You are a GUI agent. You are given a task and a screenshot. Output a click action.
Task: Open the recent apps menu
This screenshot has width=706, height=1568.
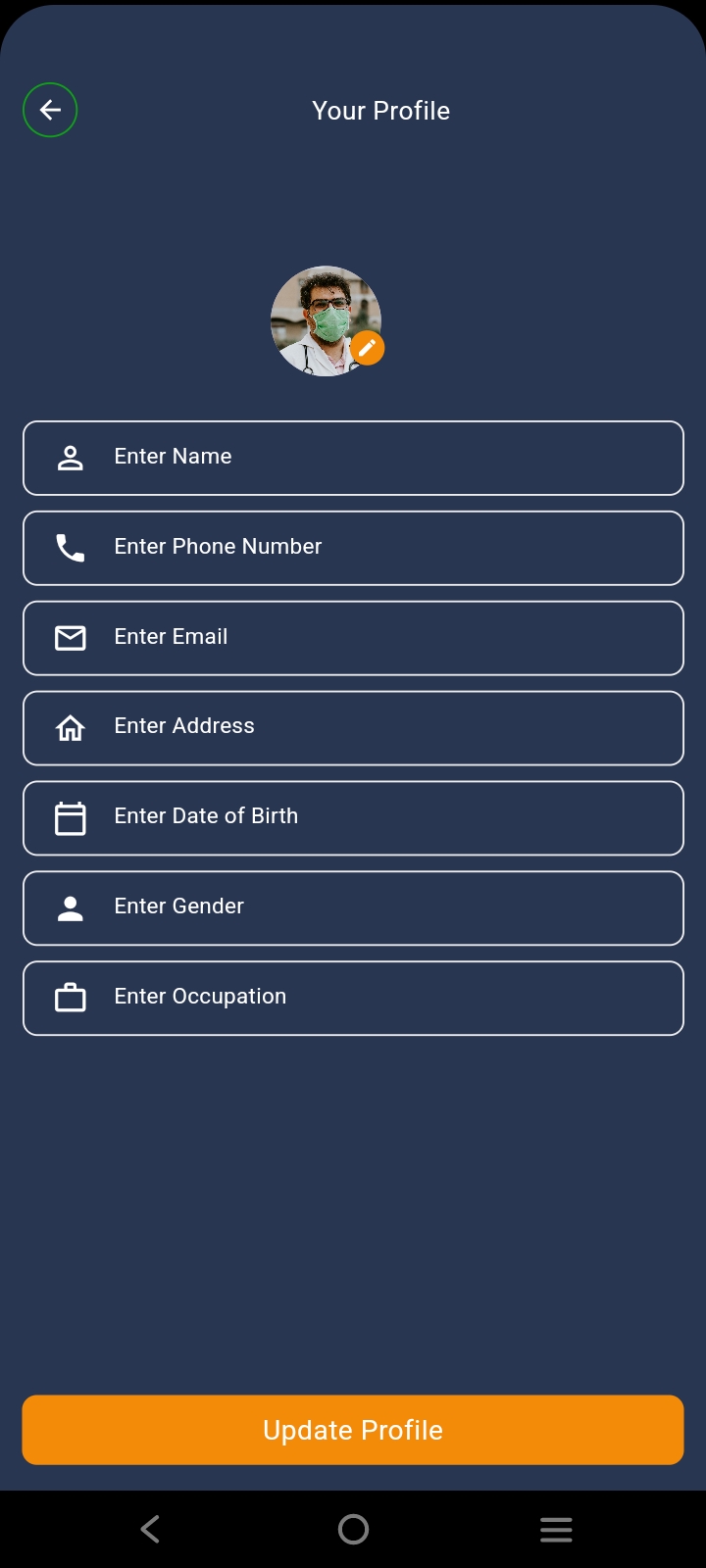pos(556,1529)
